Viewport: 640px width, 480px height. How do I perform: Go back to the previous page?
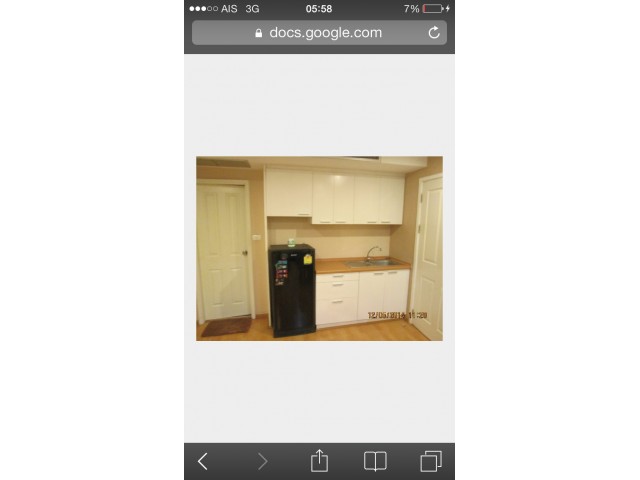tap(203, 461)
